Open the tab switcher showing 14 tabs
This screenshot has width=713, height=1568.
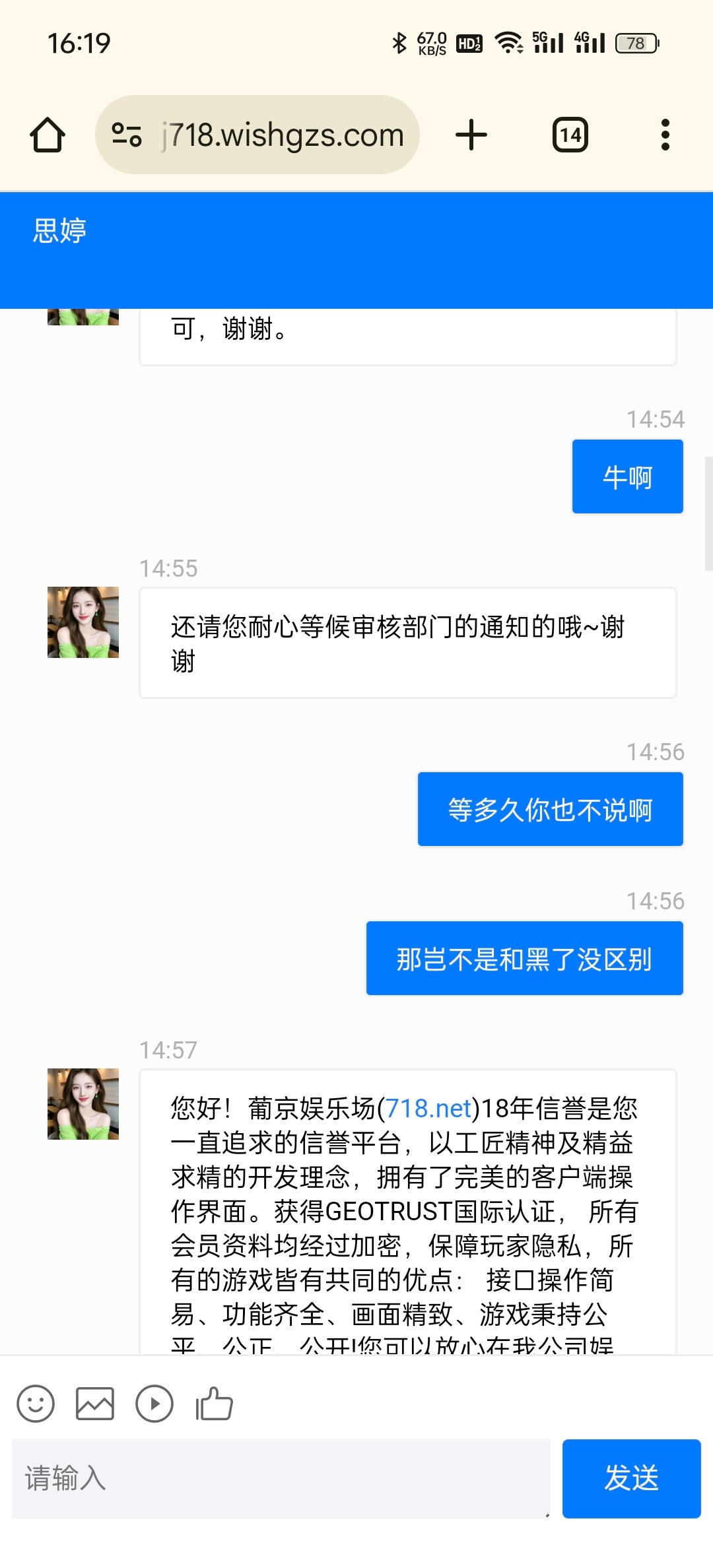[569, 135]
